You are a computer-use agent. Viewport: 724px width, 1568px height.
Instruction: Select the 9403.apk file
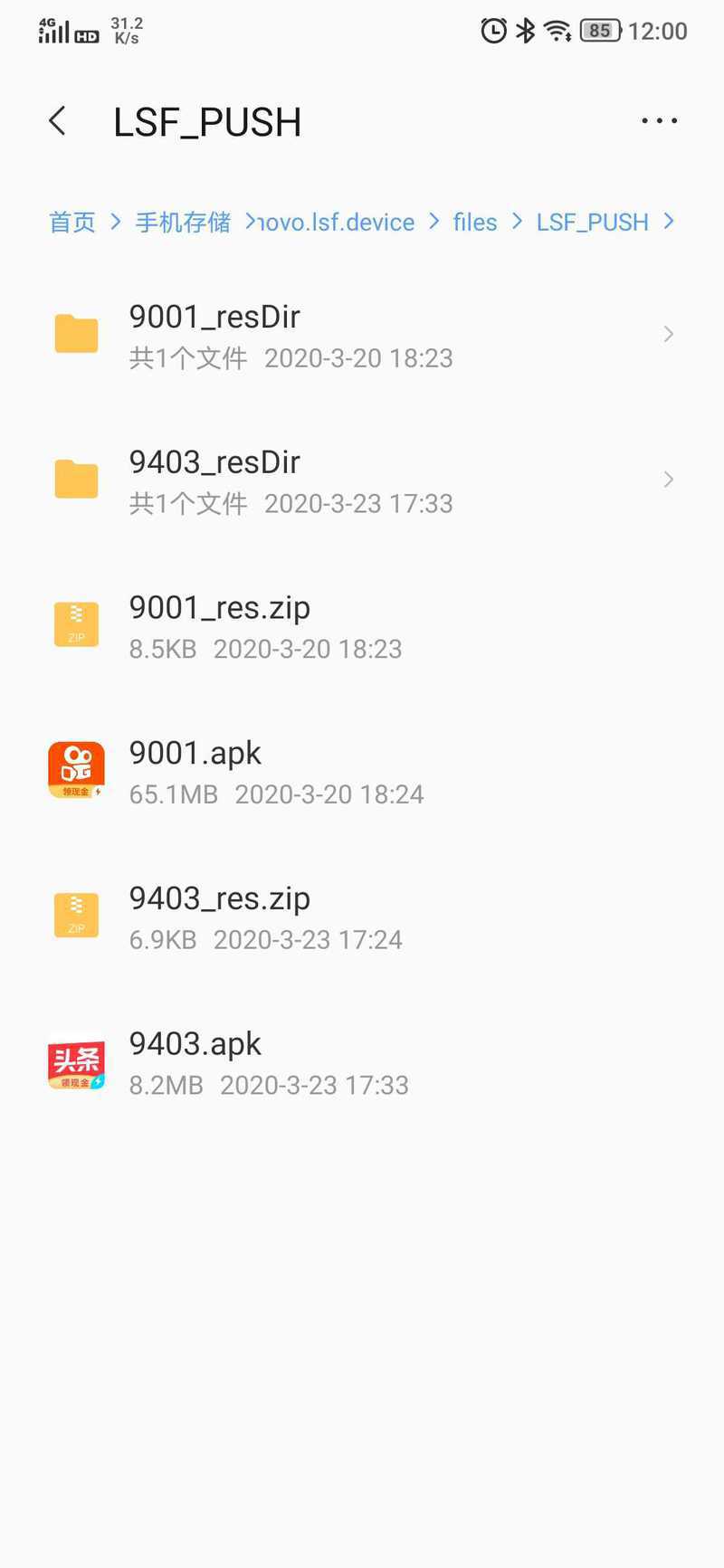[x=362, y=1063]
